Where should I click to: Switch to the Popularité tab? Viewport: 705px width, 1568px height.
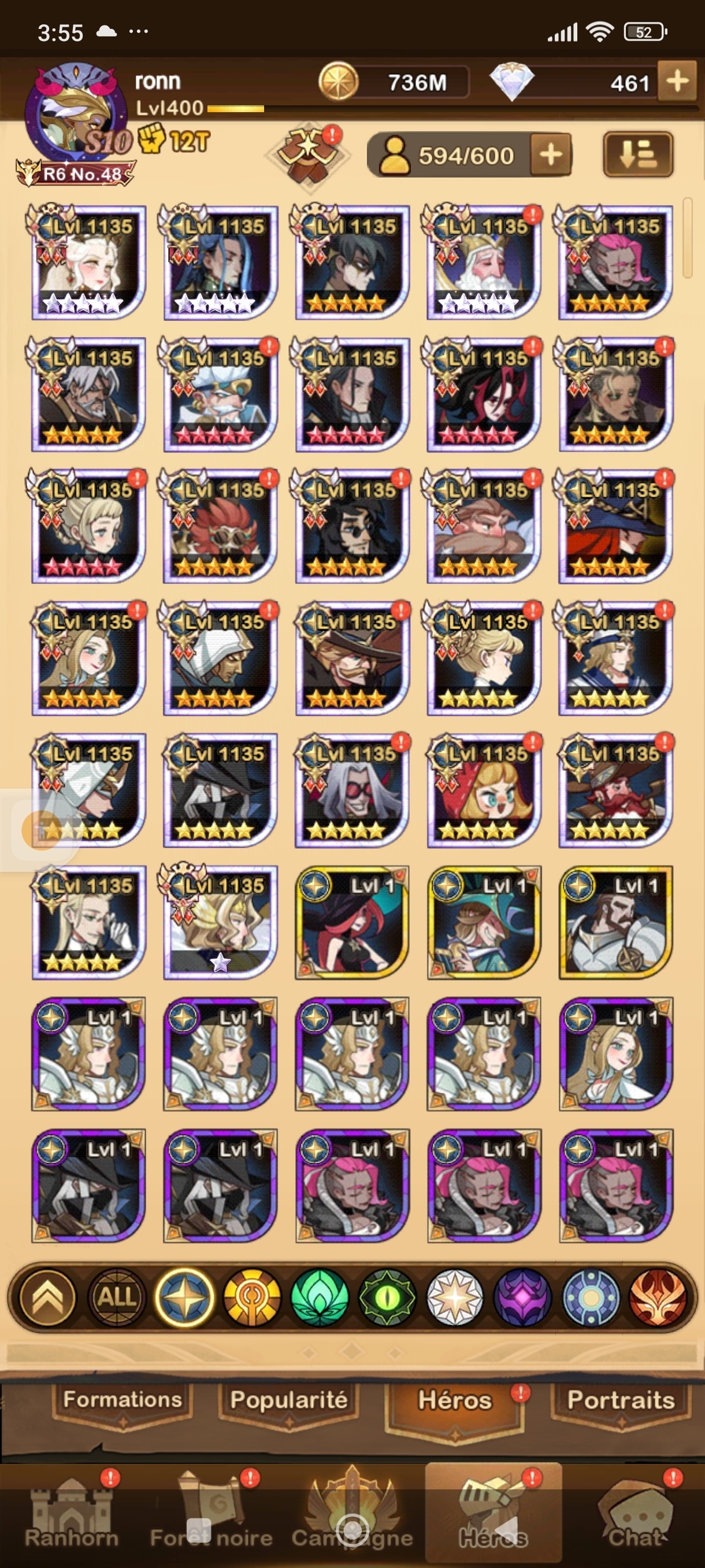288,1400
